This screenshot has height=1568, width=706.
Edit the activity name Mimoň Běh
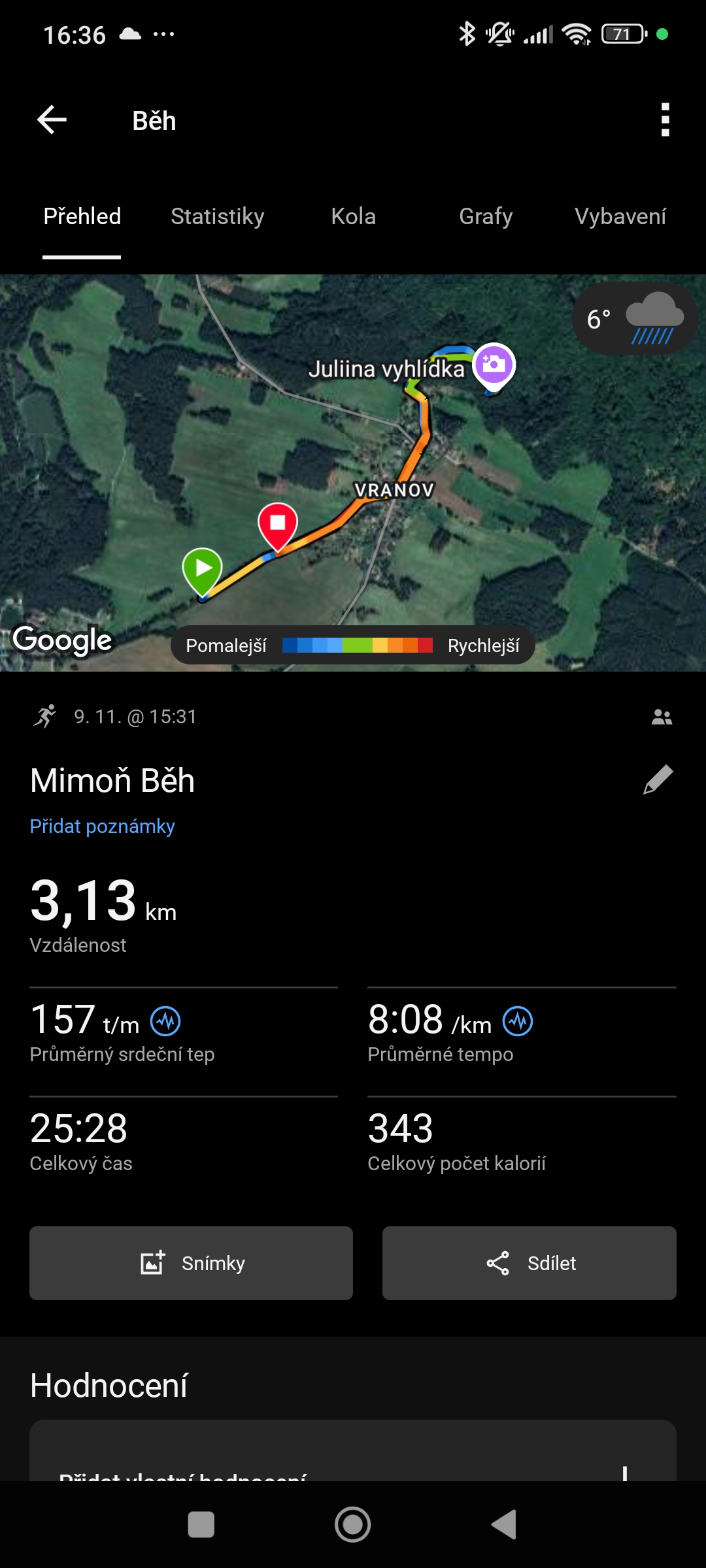click(x=658, y=779)
